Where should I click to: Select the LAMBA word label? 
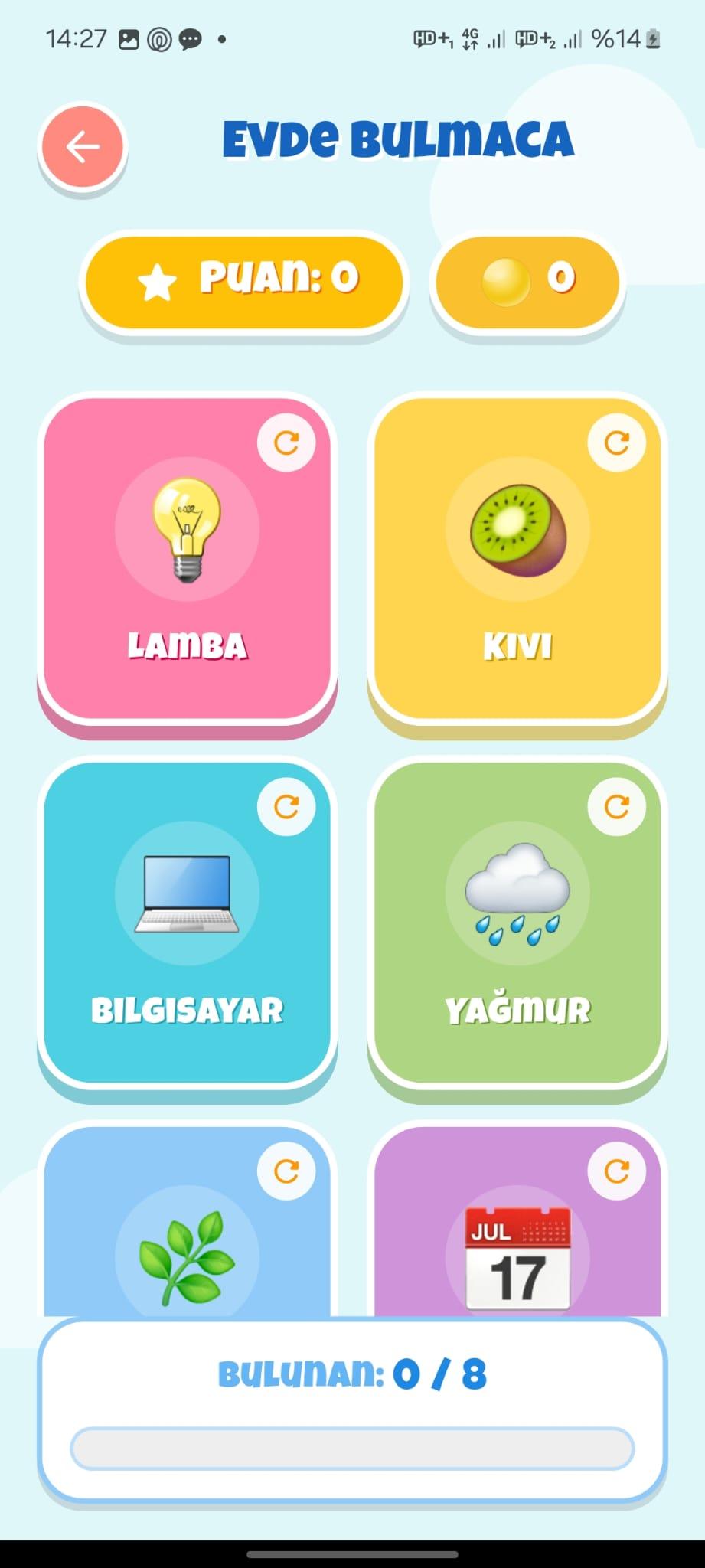click(x=188, y=645)
